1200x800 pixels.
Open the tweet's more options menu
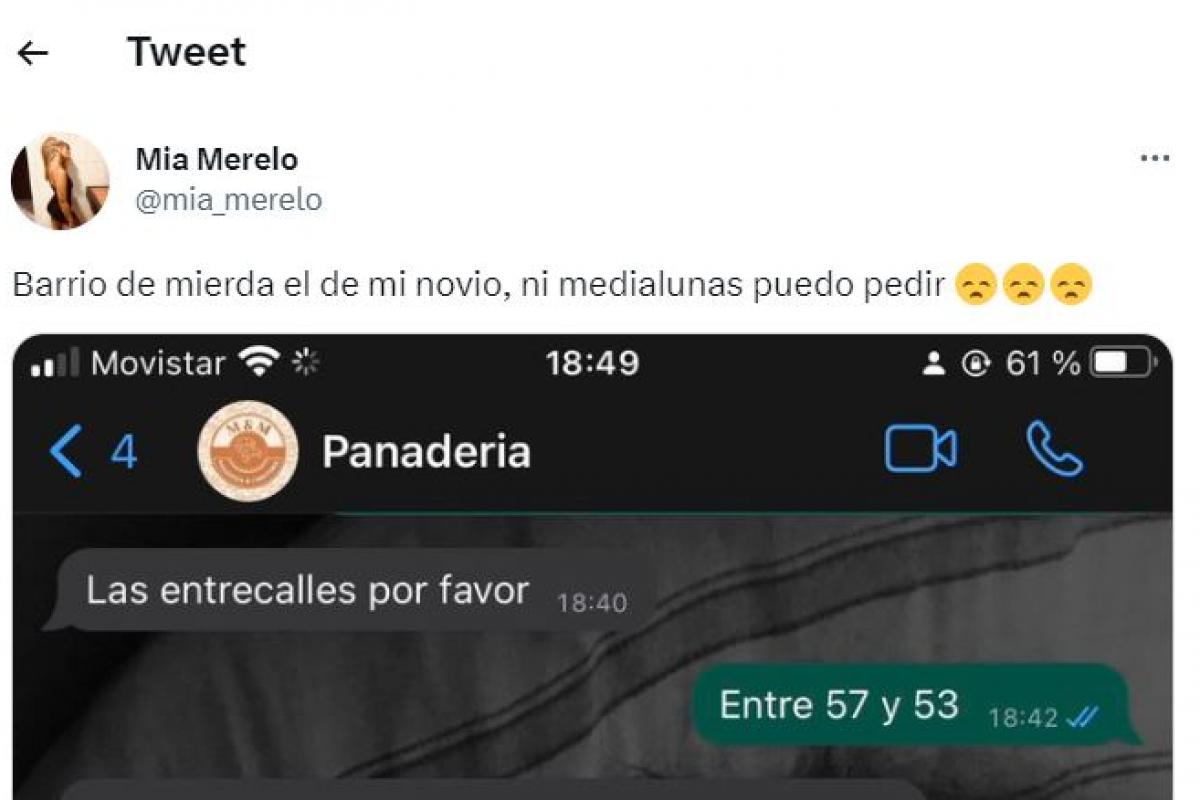click(x=1154, y=159)
